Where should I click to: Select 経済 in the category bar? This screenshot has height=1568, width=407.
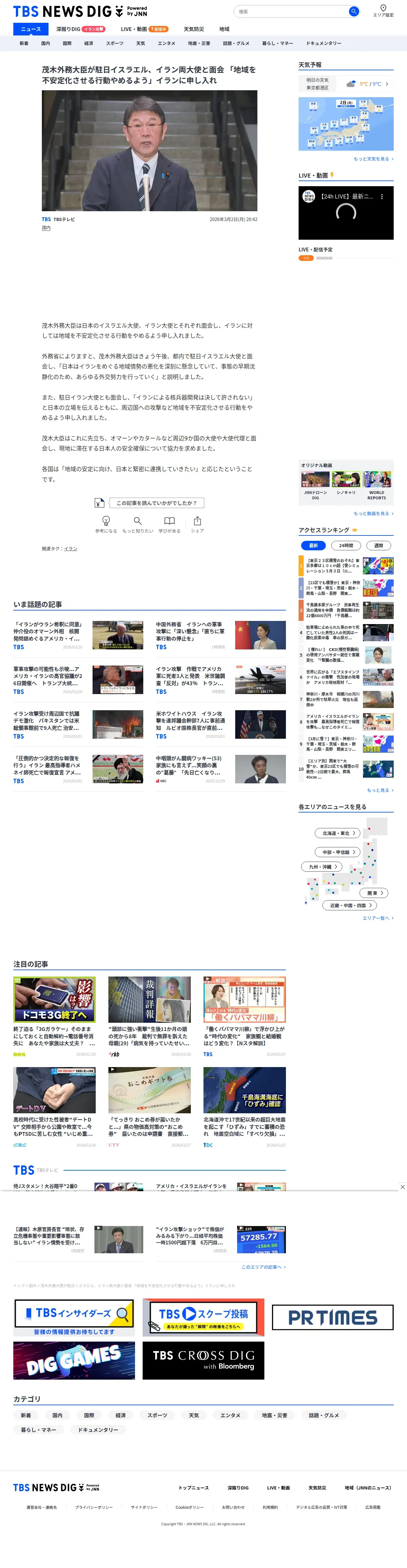(89, 43)
